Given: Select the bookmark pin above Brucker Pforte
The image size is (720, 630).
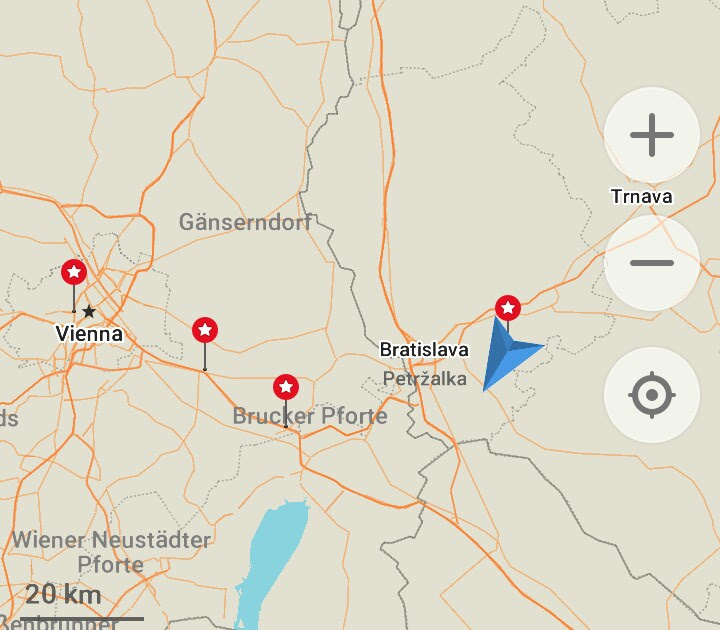Looking at the screenshot, I should point(286,387).
